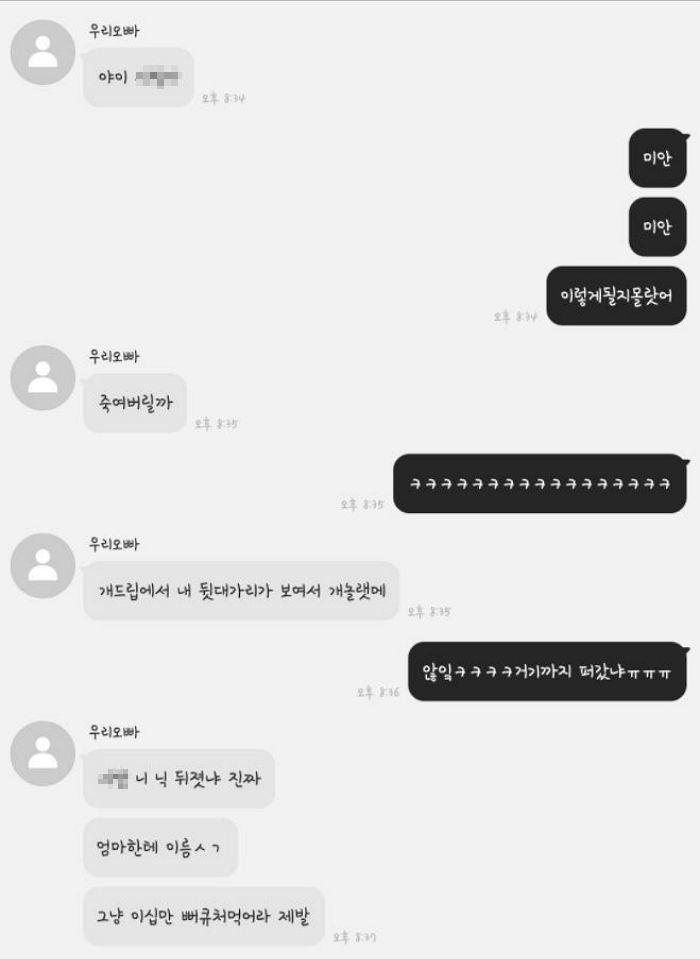Tap 우리오빠's avatar beside 니 닉 뒤졋냐 진짜
This screenshot has width=700, height=959.
[42, 753]
